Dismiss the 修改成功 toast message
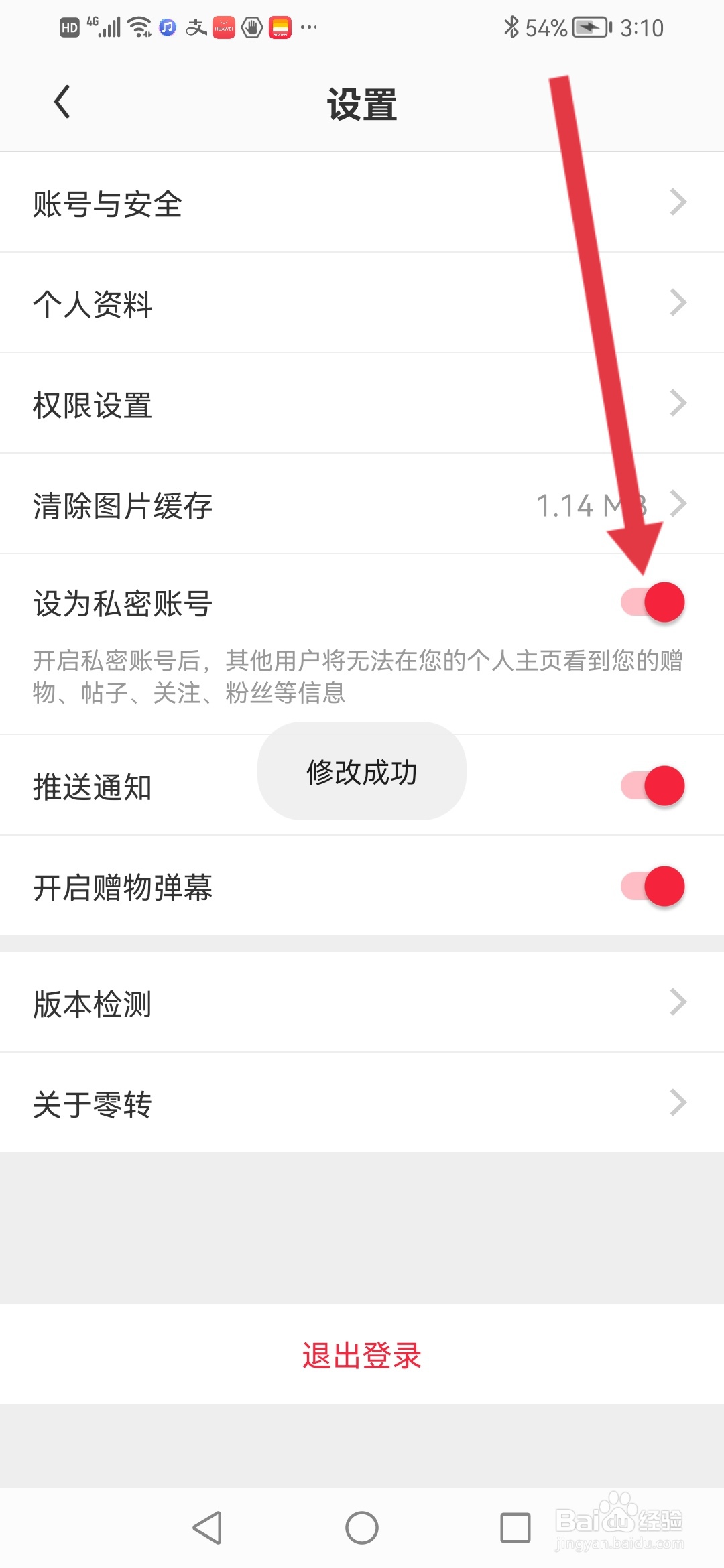The image size is (724, 1568). pos(362,772)
